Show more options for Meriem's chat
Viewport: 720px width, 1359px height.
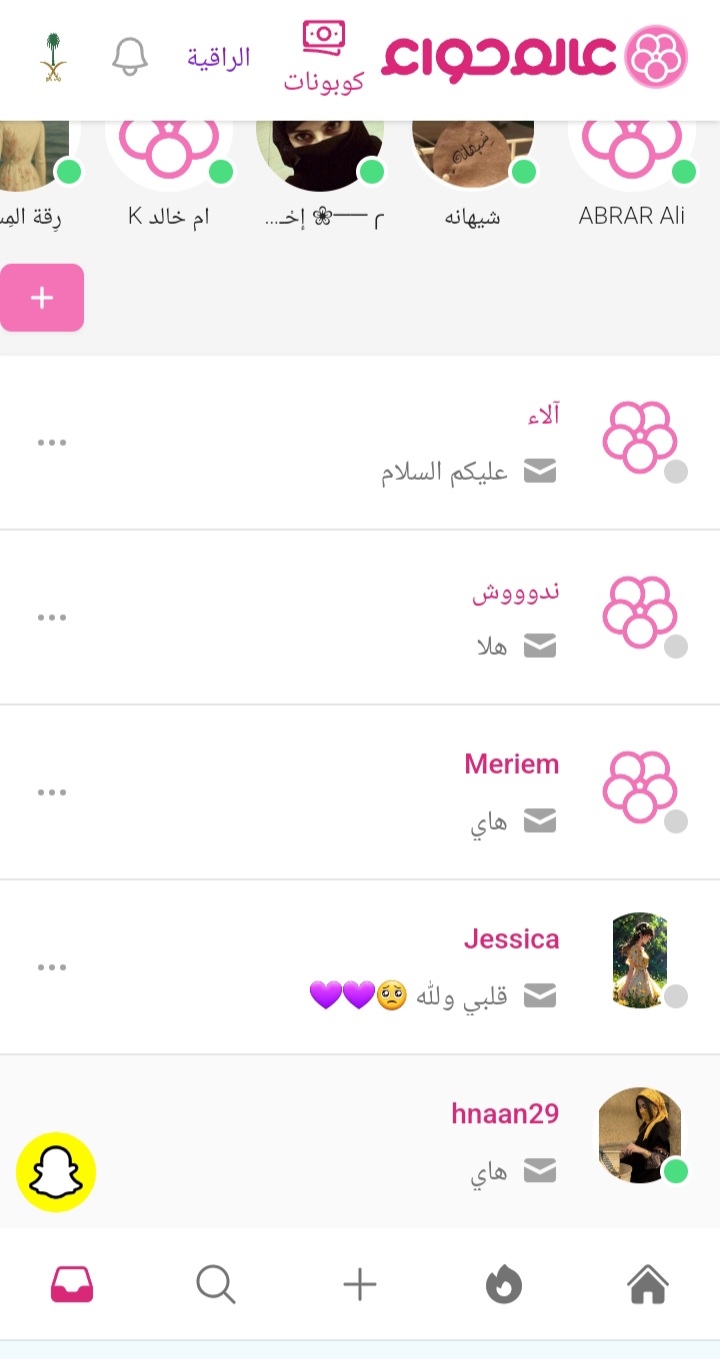coord(52,793)
